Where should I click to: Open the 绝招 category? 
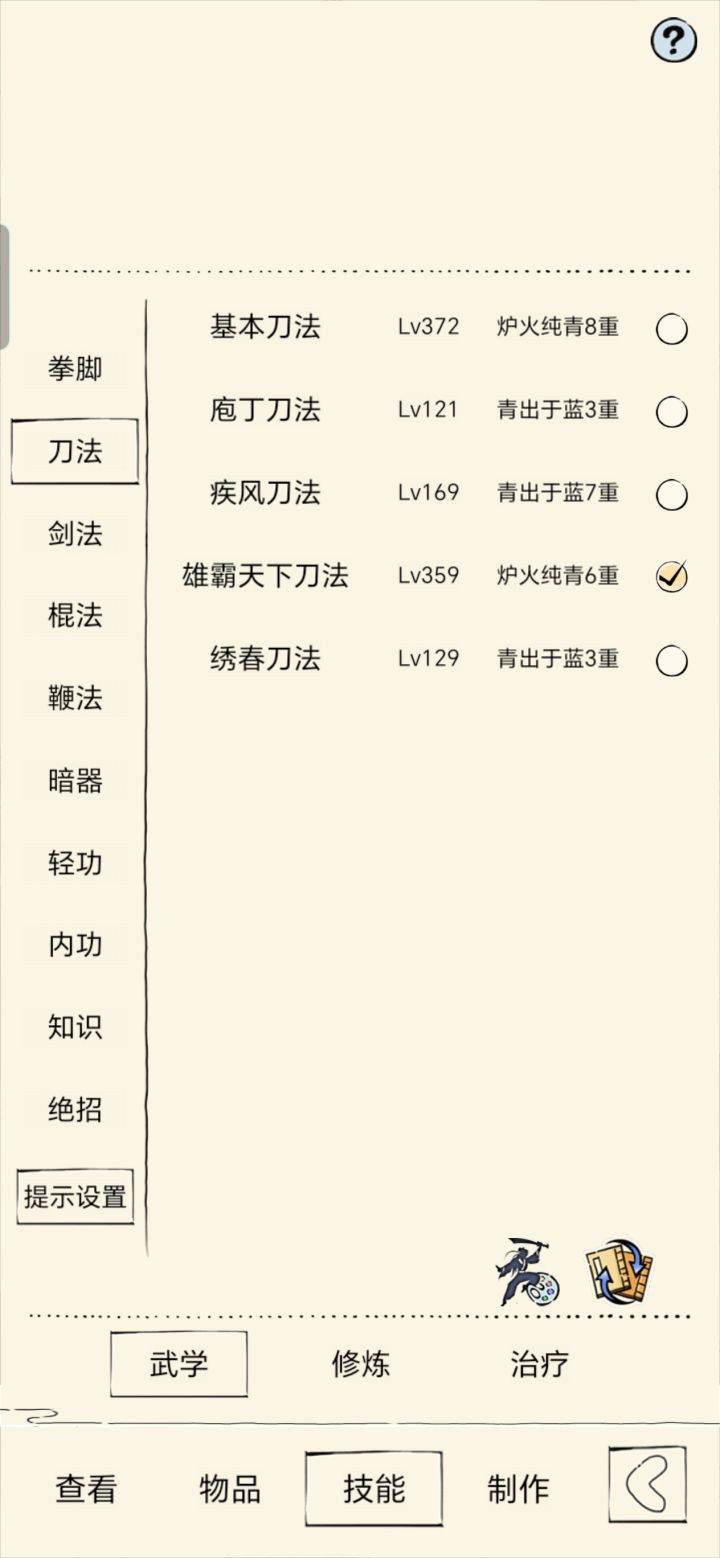click(x=77, y=1110)
